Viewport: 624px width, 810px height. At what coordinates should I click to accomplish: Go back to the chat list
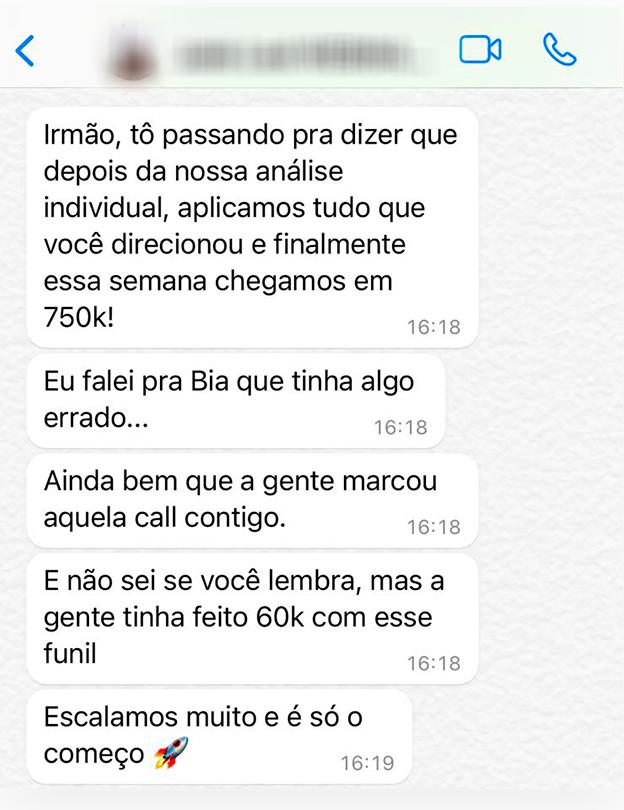click(x=26, y=50)
